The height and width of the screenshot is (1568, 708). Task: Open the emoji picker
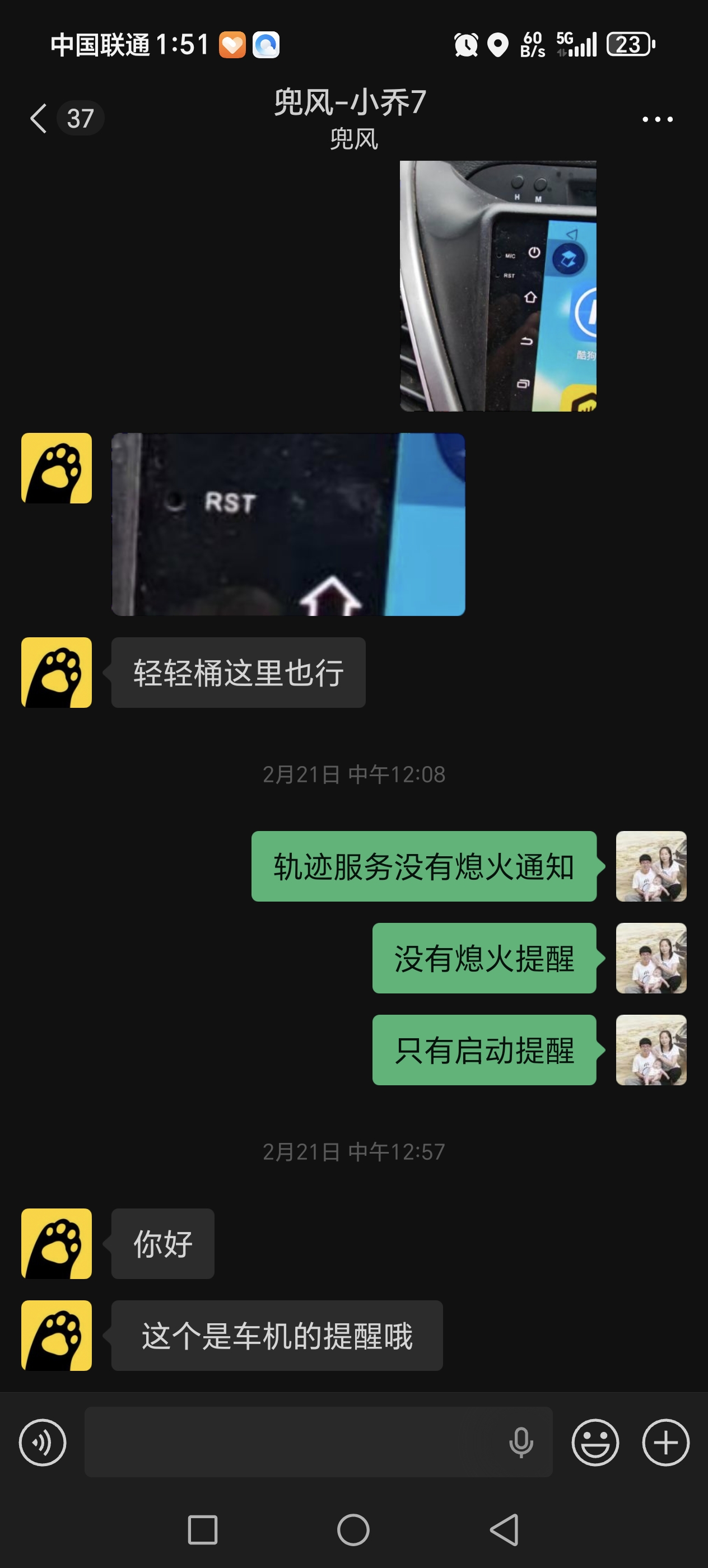pos(595,1442)
